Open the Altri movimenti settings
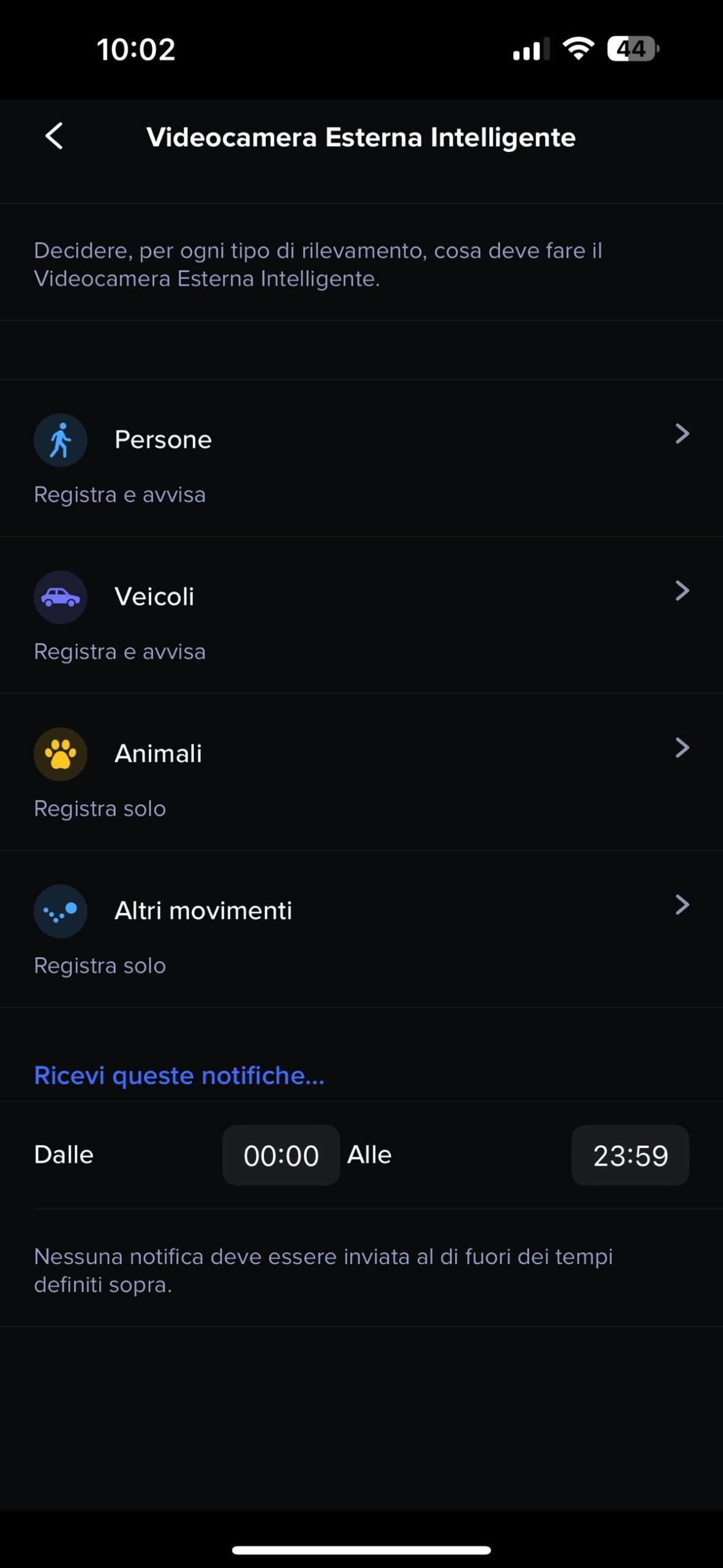The height and width of the screenshot is (1568, 723). tap(361, 928)
